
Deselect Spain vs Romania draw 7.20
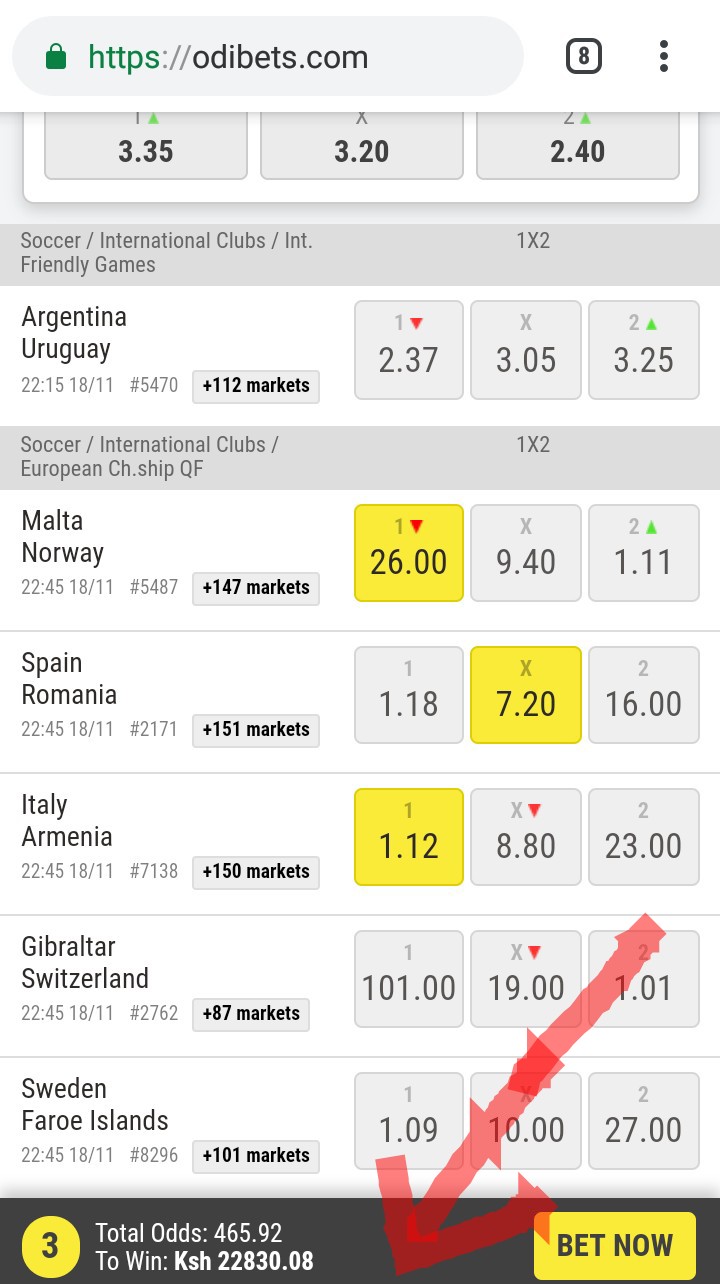point(526,695)
